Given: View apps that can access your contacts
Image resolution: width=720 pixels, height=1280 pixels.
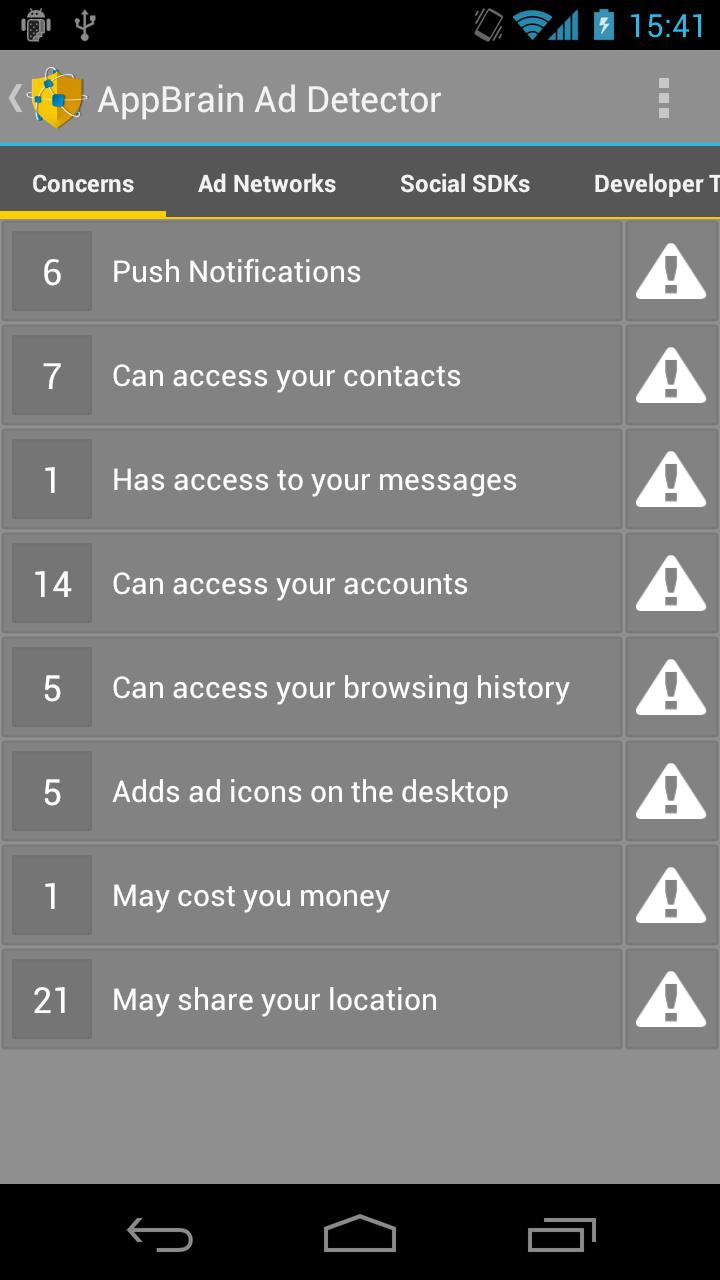Looking at the screenshot, I should pos(312,376).
